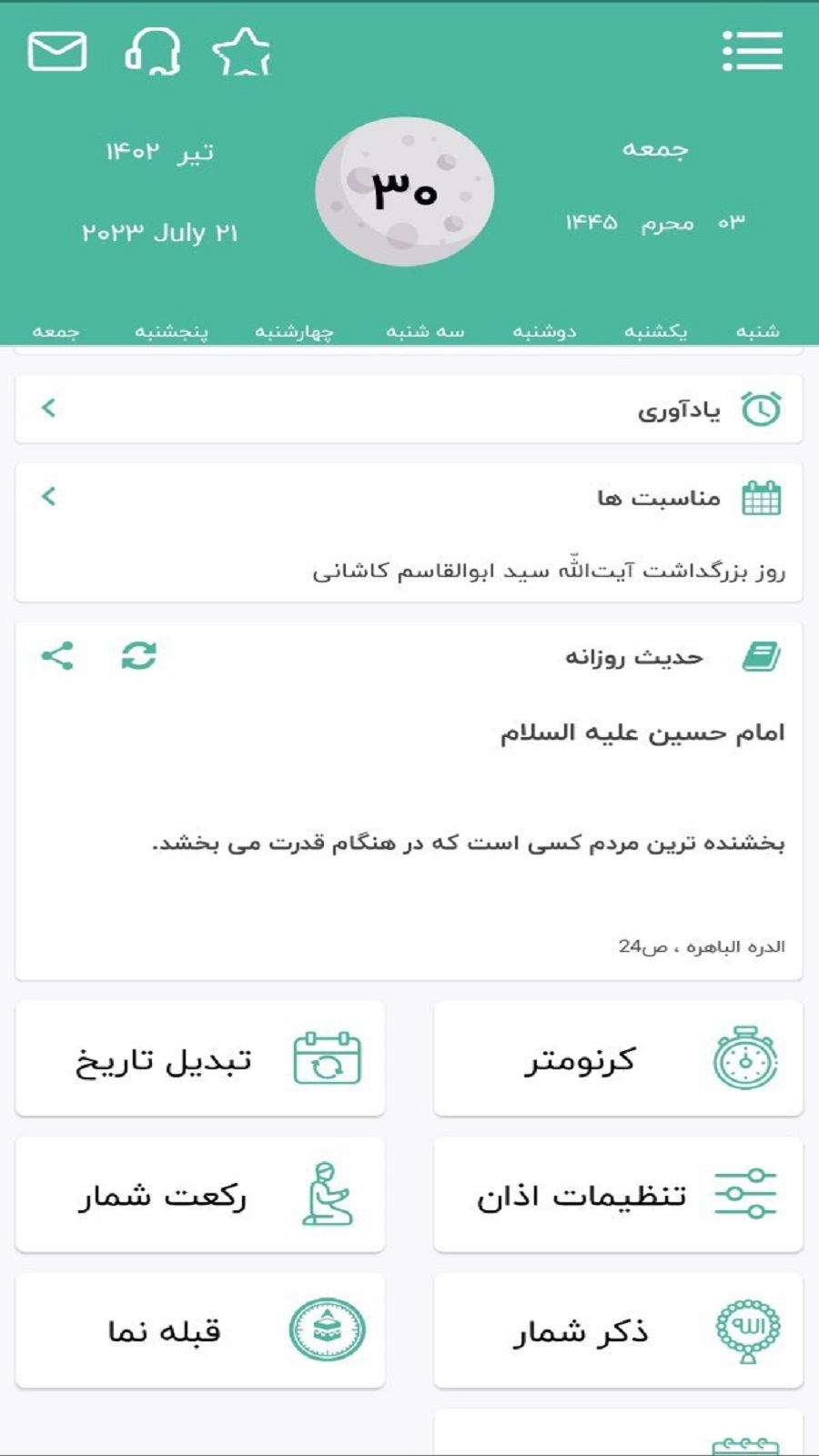Open the messages envelope icon
The image size is (819, 1456).
point(56,52)
